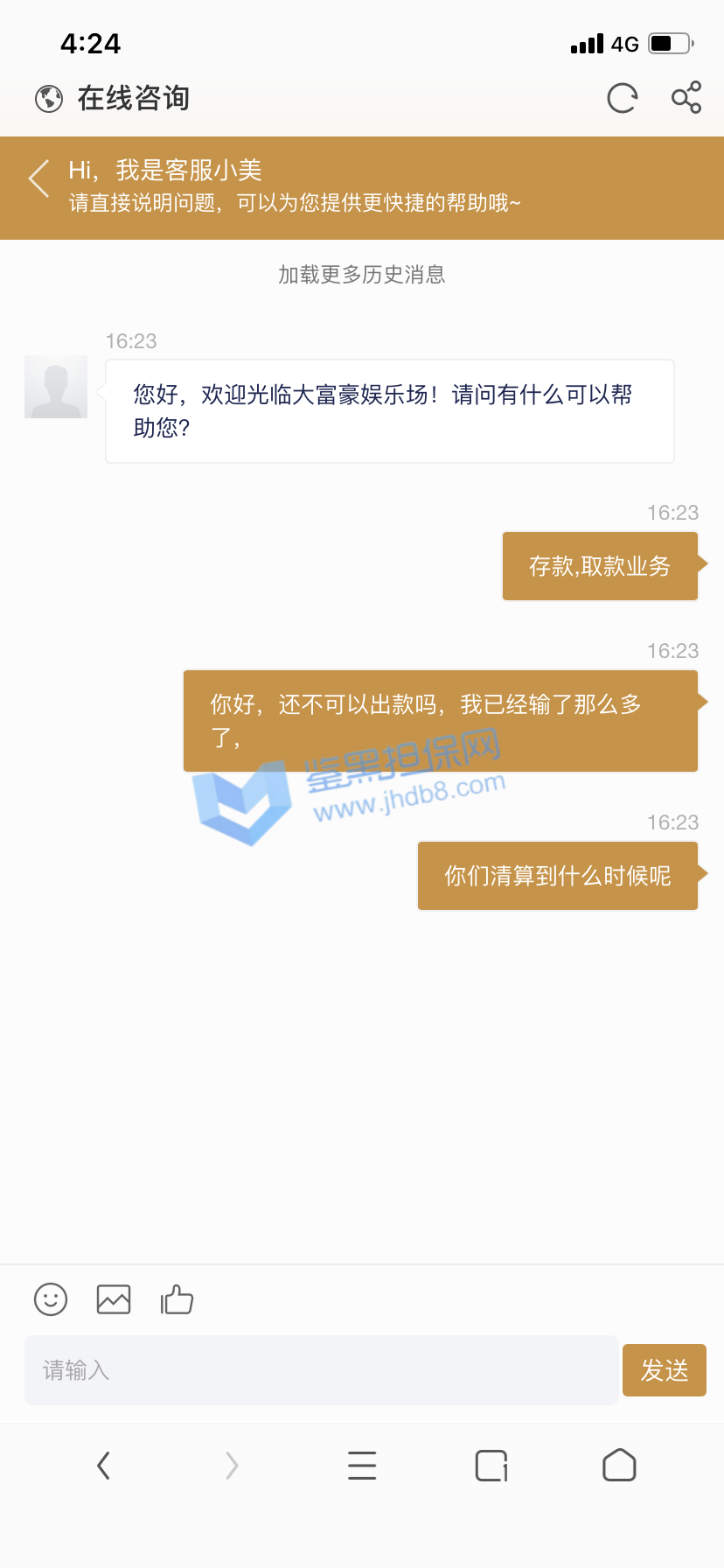Share this page via the share icon
Image resolution: width=724 pixels, height=1568 pixels.
[x=686, y=97]
